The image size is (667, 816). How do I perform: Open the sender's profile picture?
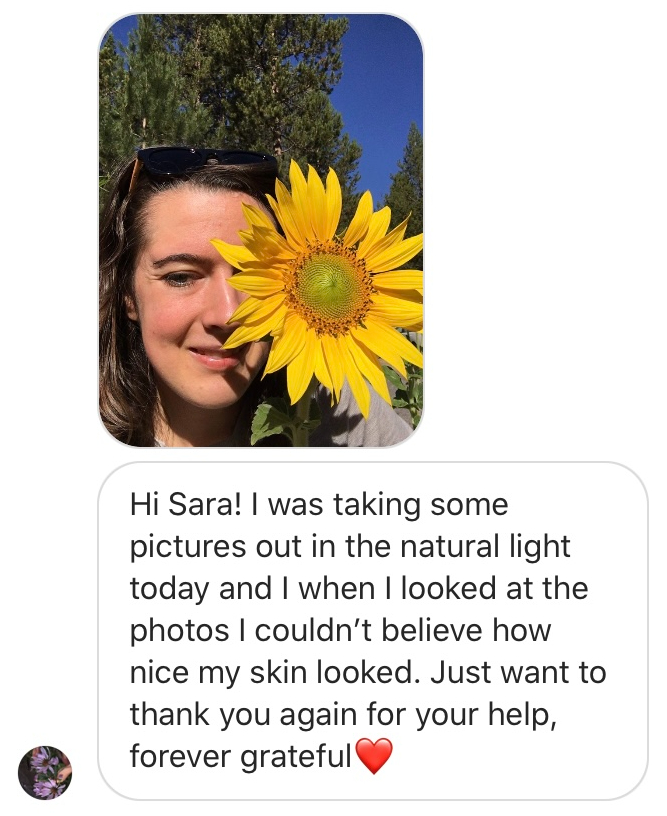click(x=45, y=772)
